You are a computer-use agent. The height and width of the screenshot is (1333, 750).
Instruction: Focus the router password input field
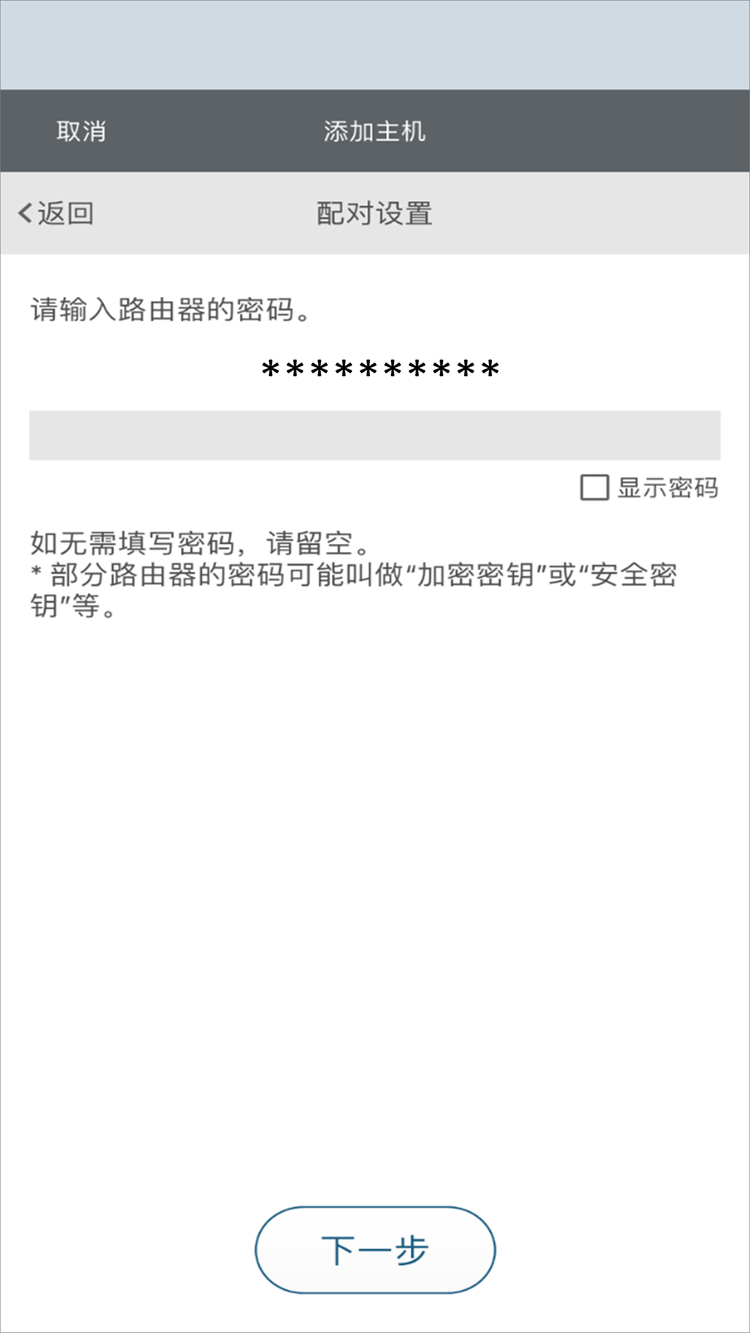click(x=375, y=435)
